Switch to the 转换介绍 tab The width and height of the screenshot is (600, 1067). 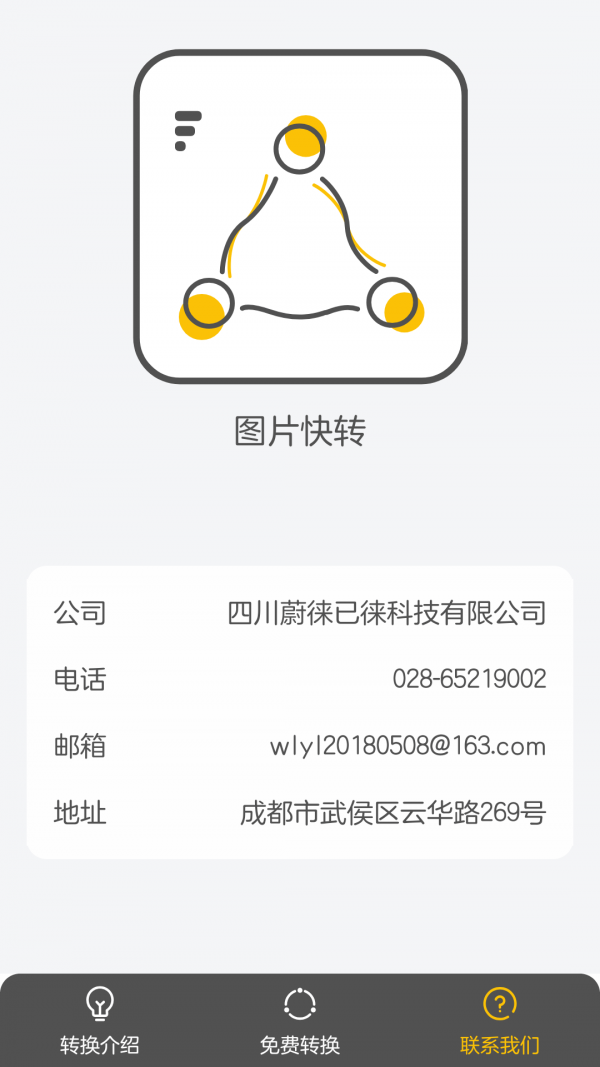pyautogui.click(x=100, y=1020)
